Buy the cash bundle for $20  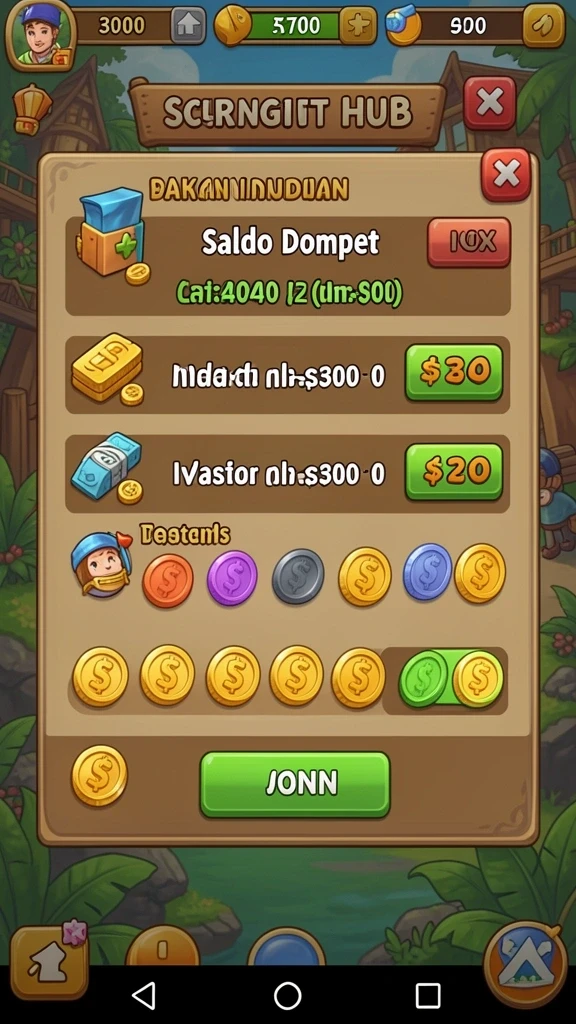(454, 472)
